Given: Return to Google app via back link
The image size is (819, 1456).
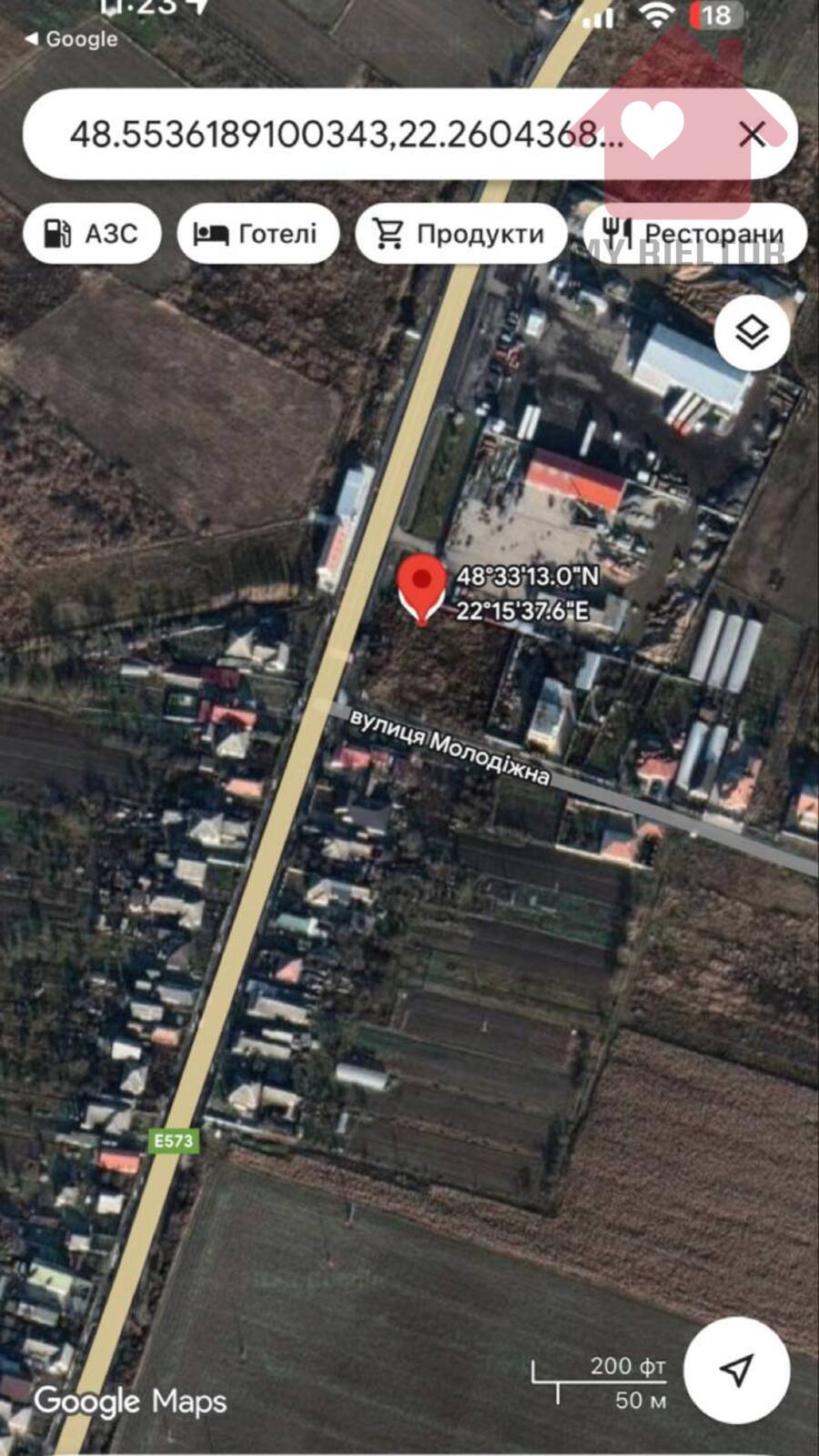Looking at the screenshot, I should 71,39.
